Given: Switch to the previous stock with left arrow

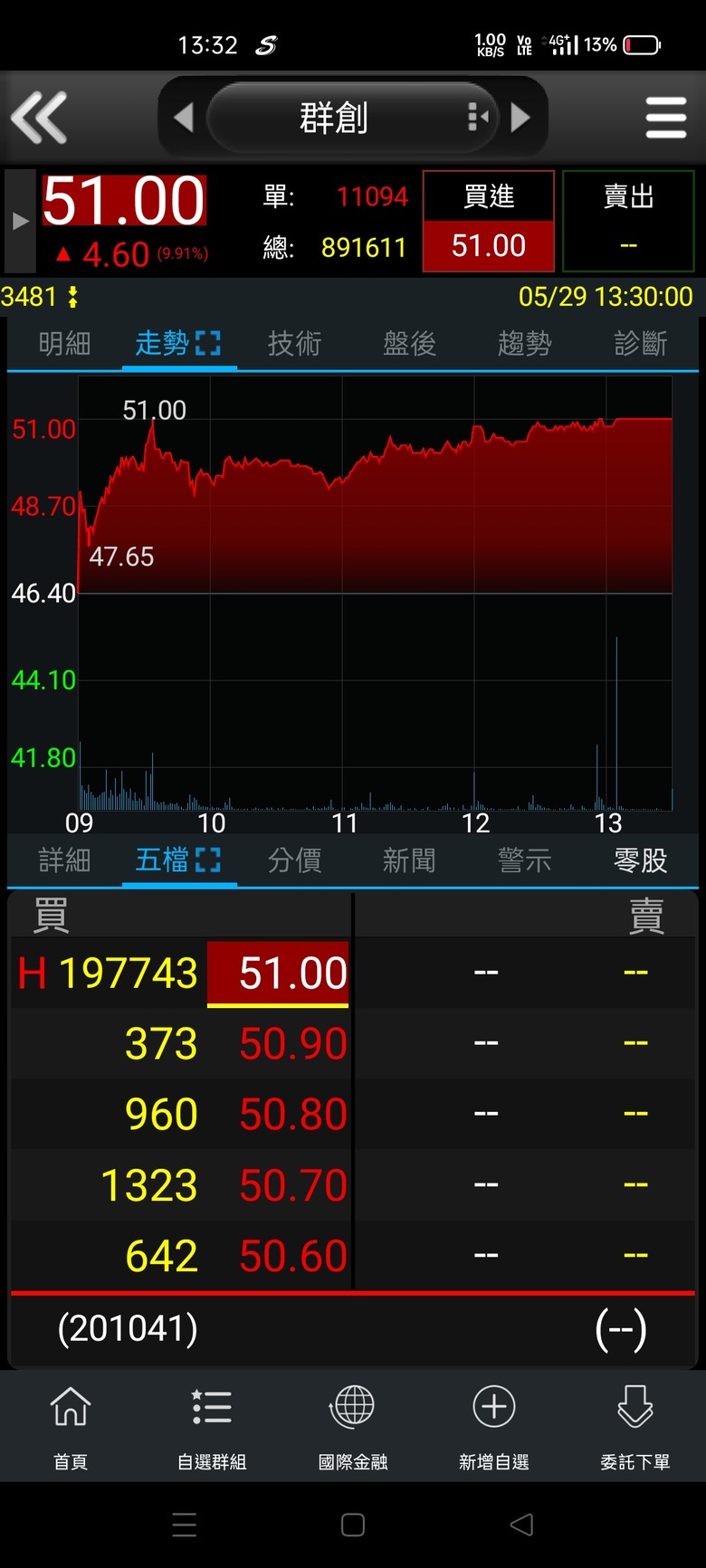Looking at the screenshot, I should [184, 118].
